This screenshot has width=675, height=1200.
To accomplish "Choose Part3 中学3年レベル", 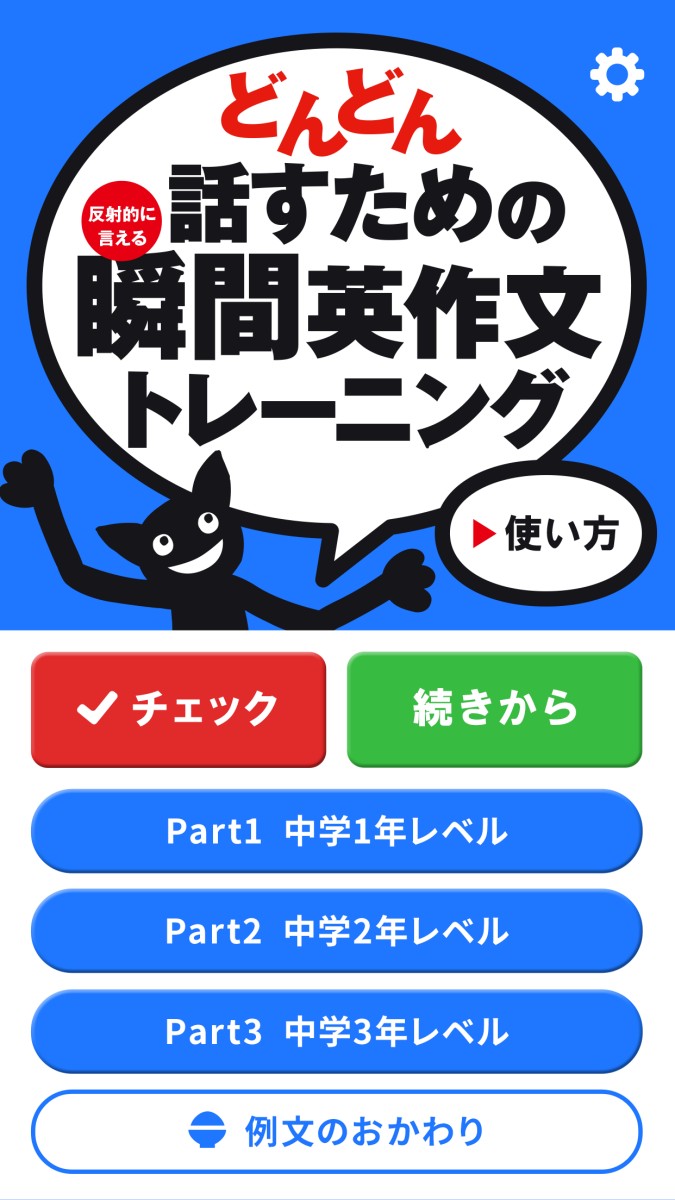I will point(337,1031).
